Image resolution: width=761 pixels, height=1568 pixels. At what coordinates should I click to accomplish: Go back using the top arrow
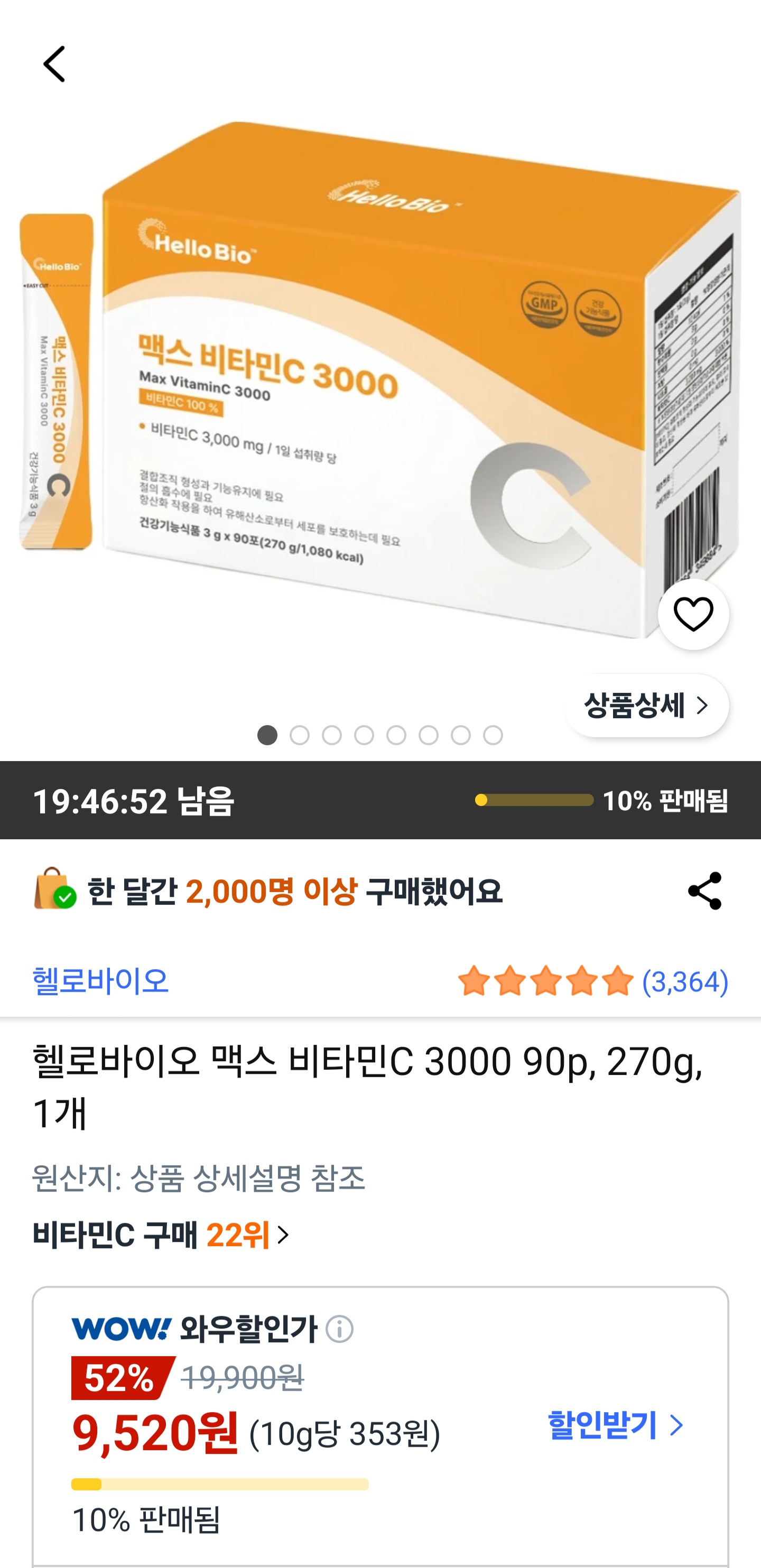(x=54, y=64)
